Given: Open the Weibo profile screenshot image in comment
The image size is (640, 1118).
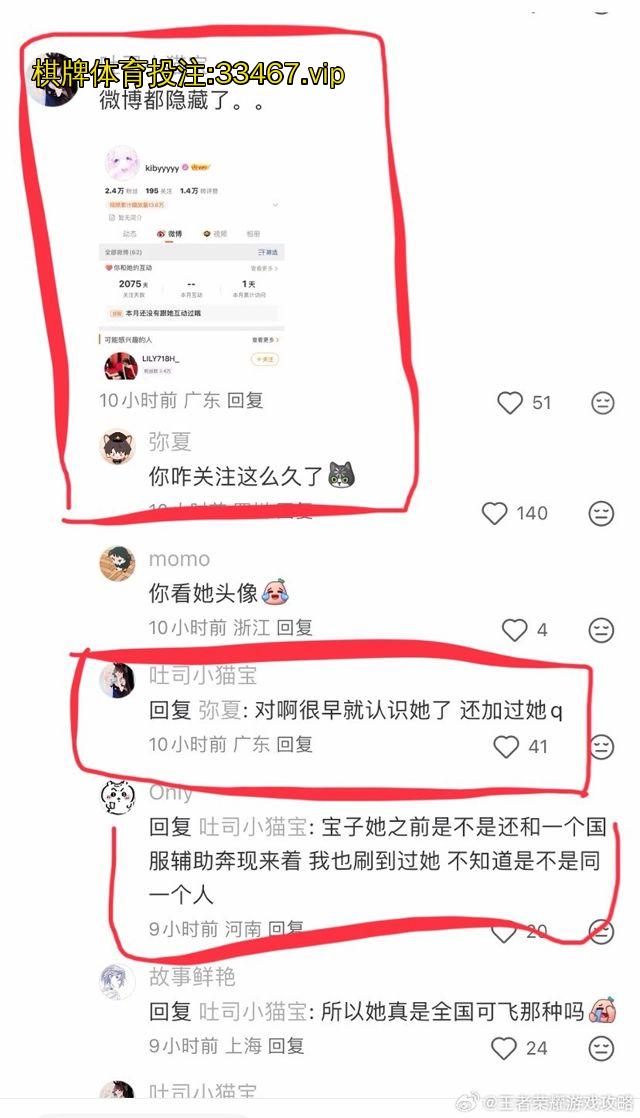Looking at the screenshot, I should 192,260.
